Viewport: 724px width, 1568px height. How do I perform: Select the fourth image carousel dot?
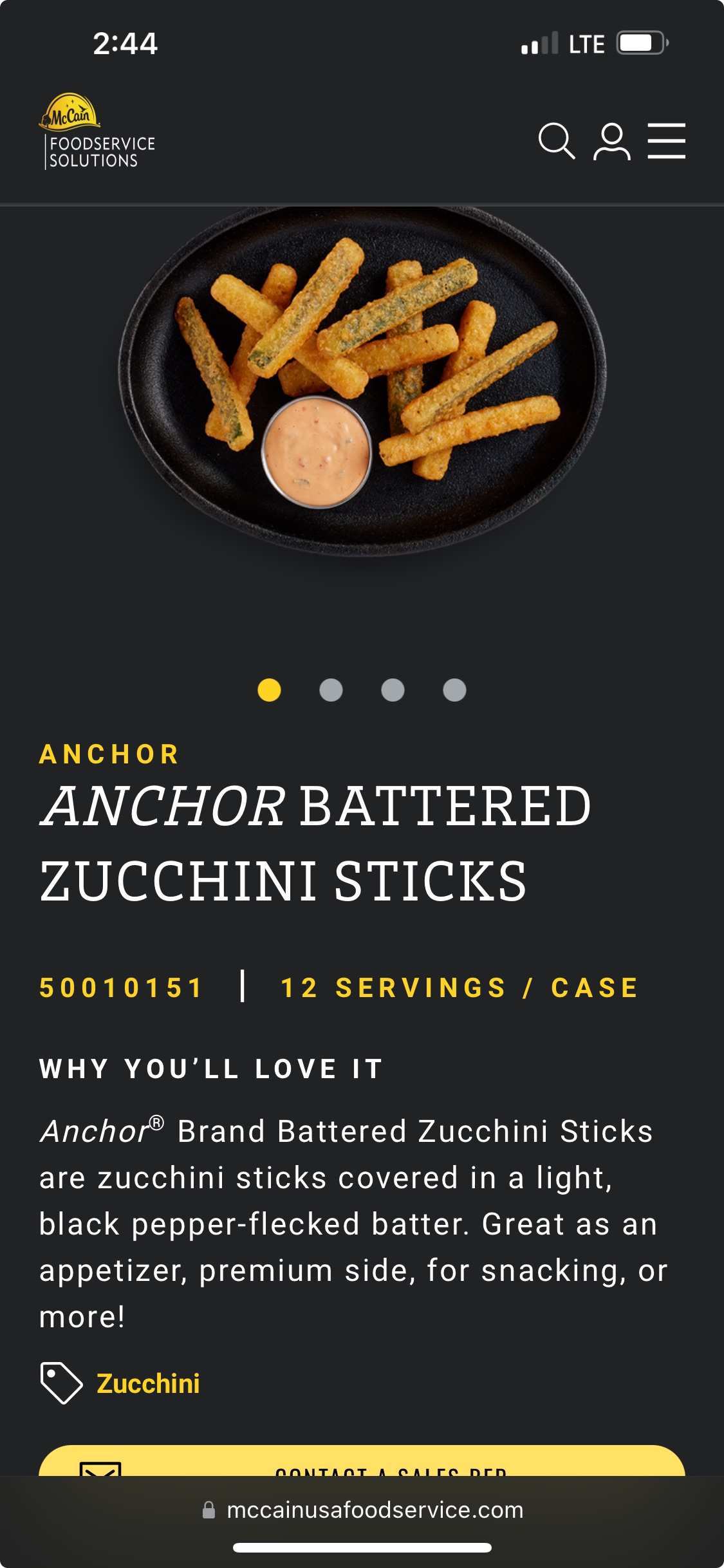[x=454, y=690]
